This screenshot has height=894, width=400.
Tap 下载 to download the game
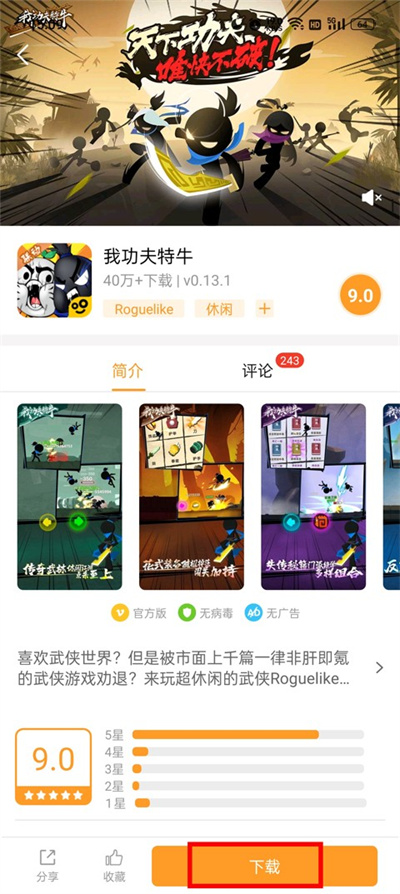pyautogui.click(x=264, y=866)
